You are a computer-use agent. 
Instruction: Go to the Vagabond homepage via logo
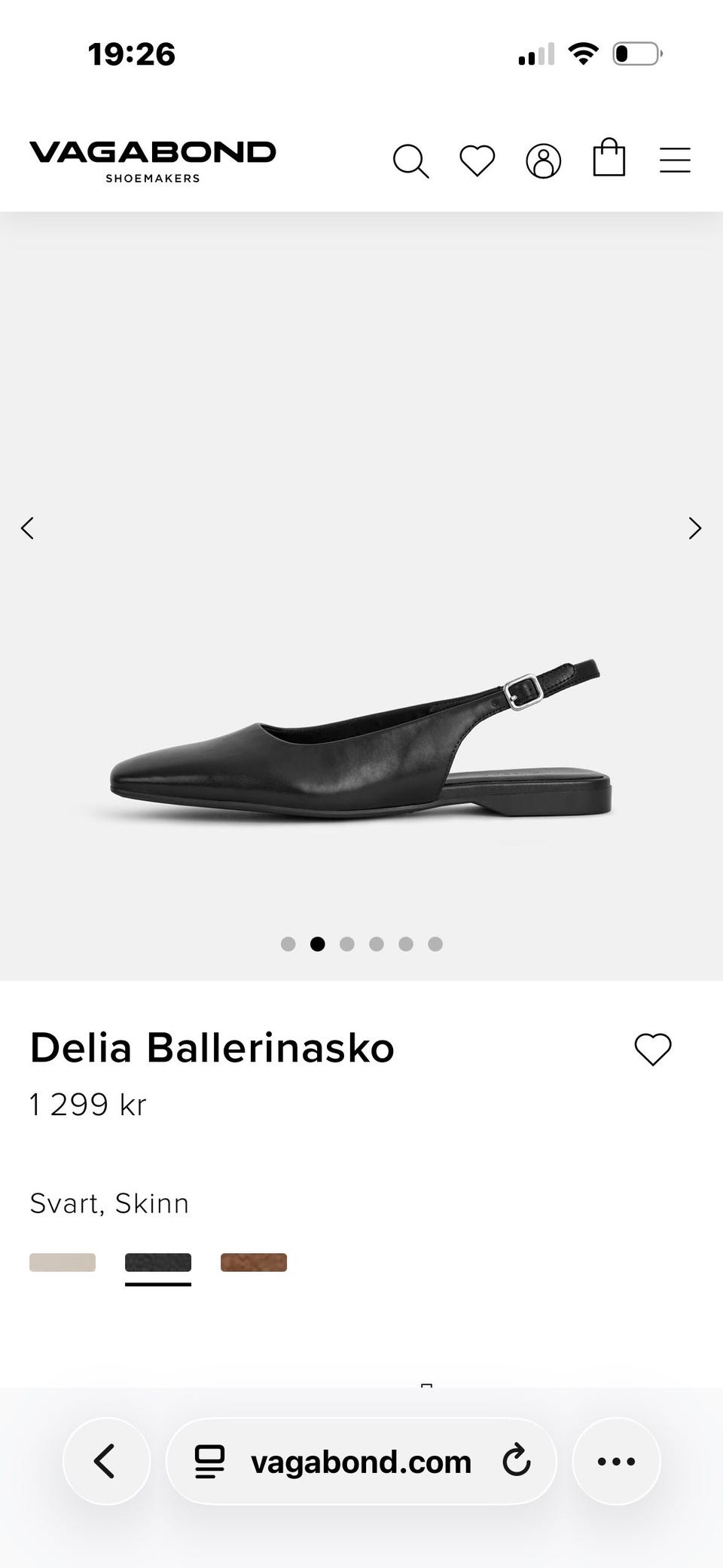(x=153, y=160)
